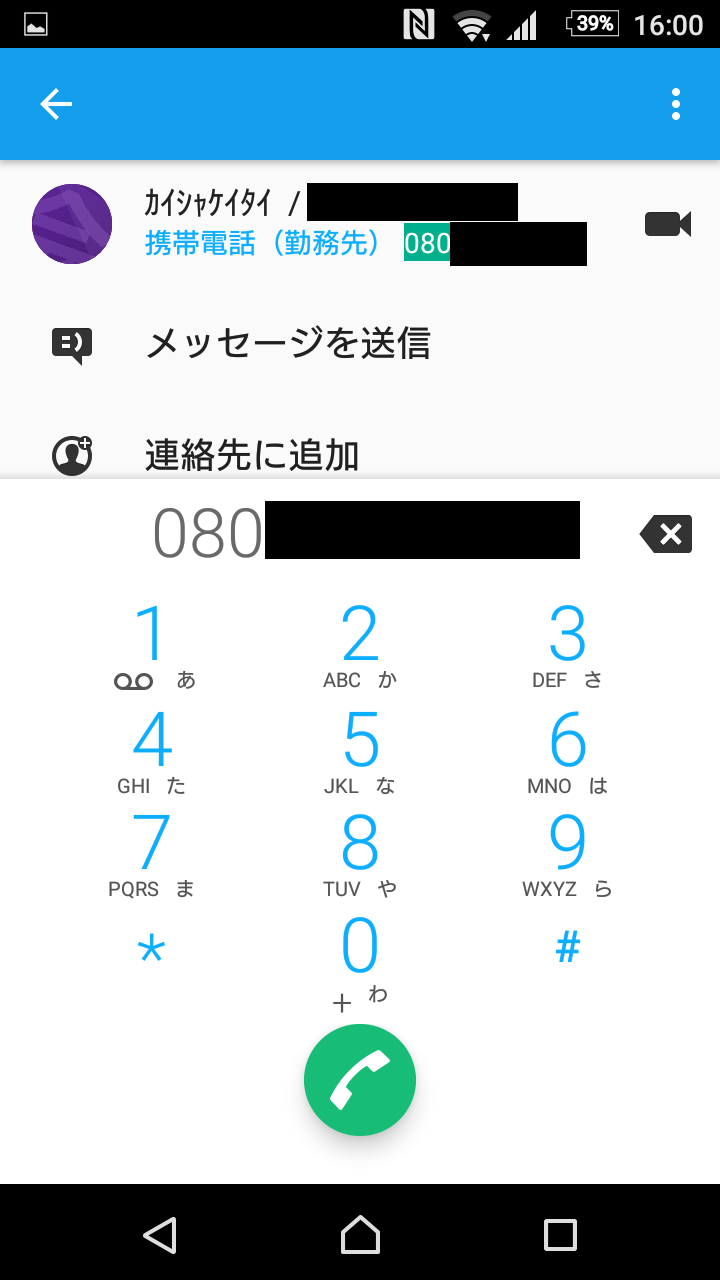The image size is (720, 1280).
Task: Place the call with green phone button
Action: 360,1080
